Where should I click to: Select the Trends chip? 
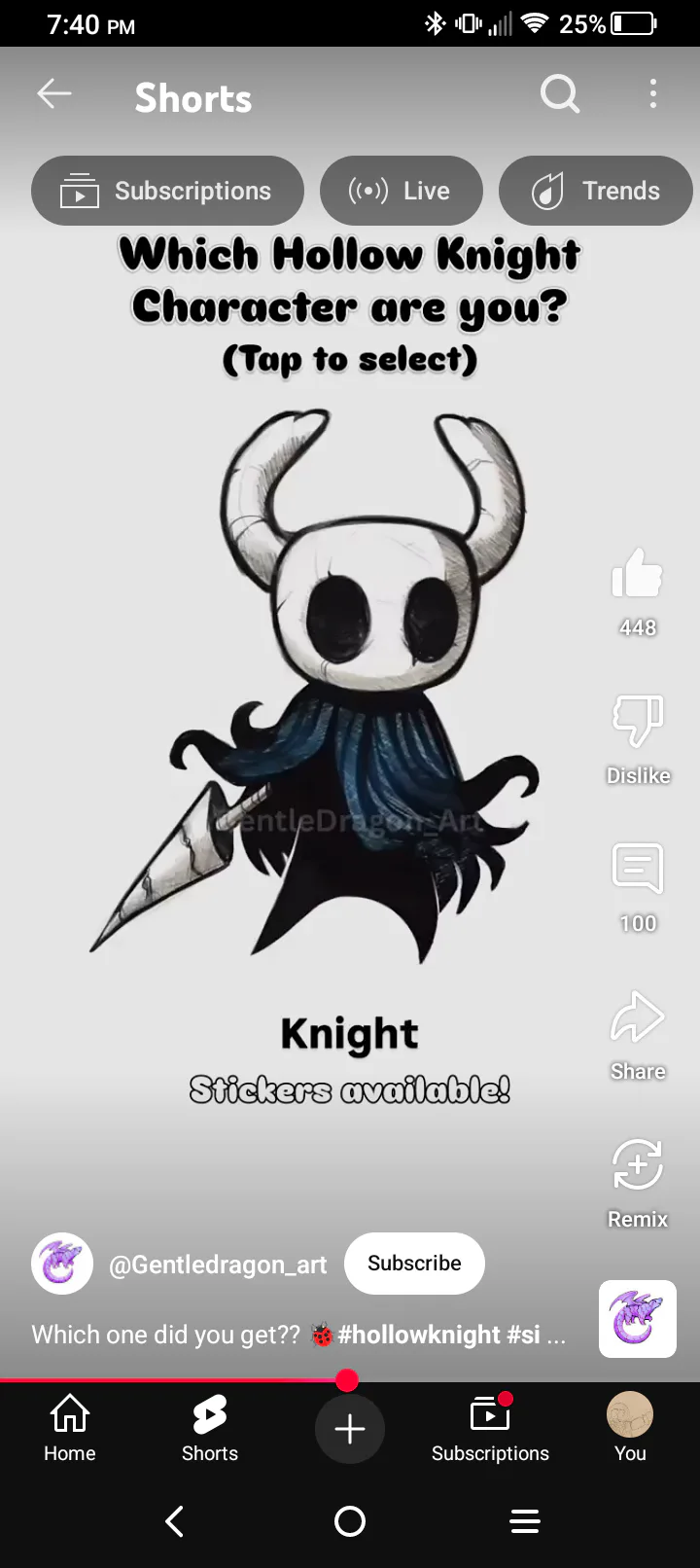[x=596, y=191]
